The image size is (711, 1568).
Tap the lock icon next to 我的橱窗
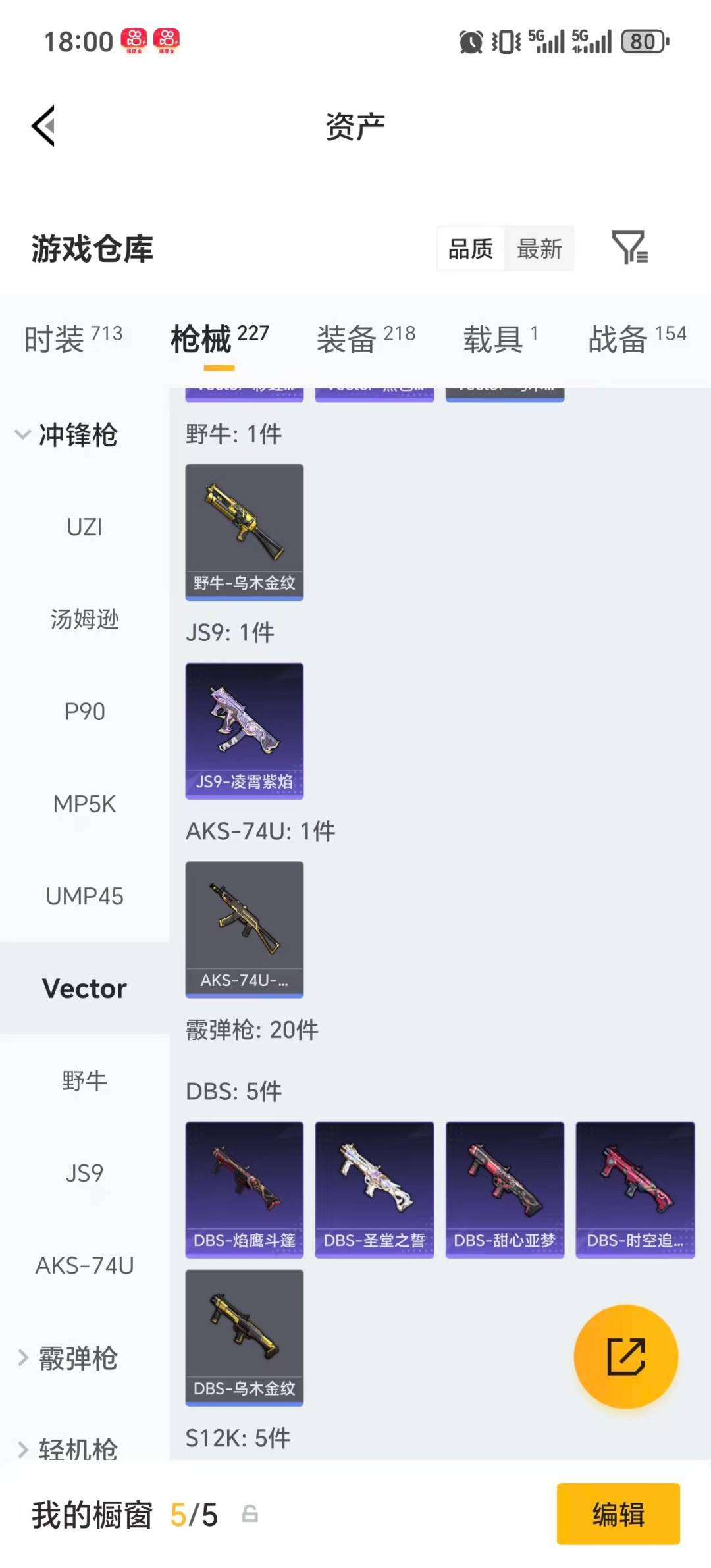(249, 1514)
